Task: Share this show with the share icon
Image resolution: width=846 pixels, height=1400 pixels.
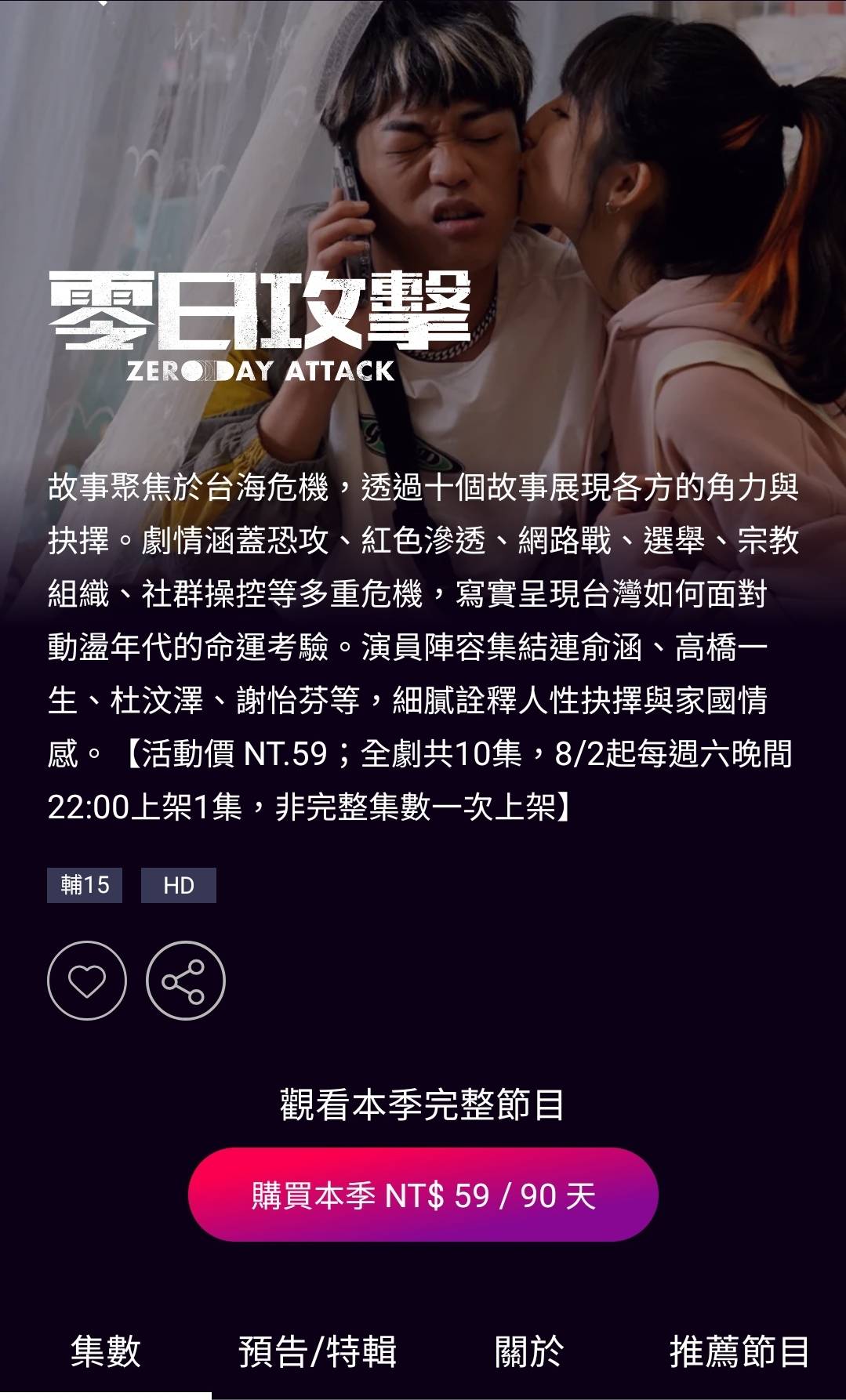Action: (x=186, y=981)
